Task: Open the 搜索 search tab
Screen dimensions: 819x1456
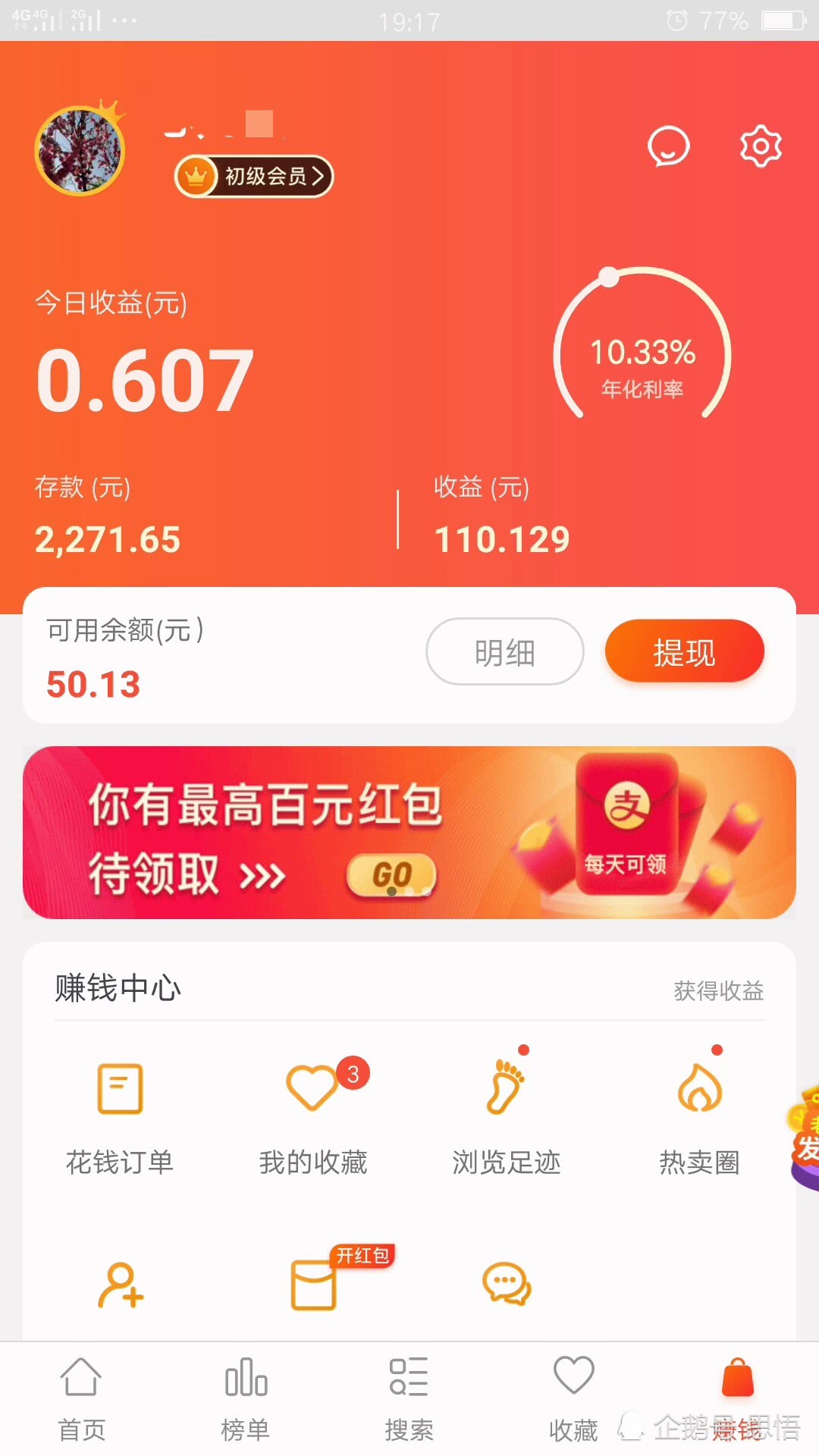Action: 408,1399
